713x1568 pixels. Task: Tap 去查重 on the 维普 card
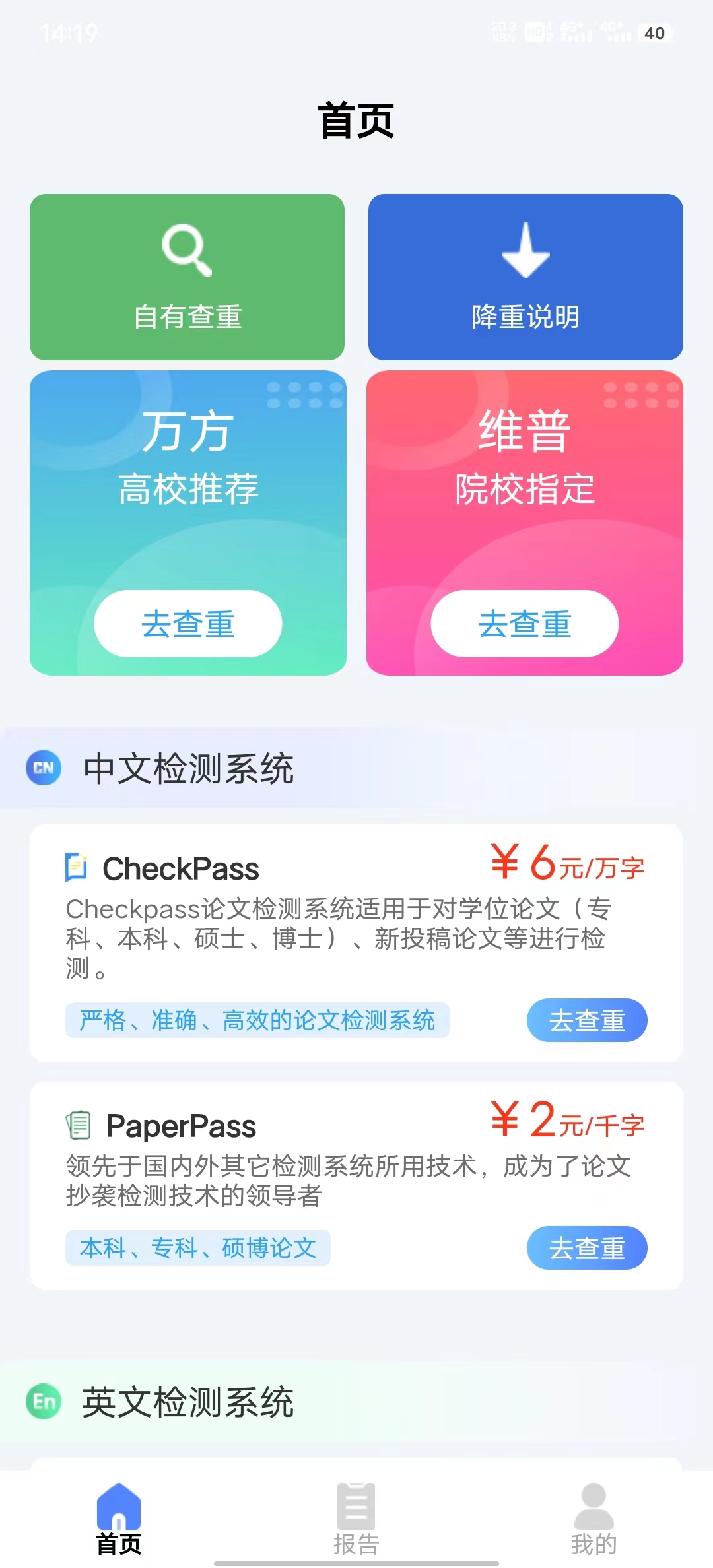(525, 624)
